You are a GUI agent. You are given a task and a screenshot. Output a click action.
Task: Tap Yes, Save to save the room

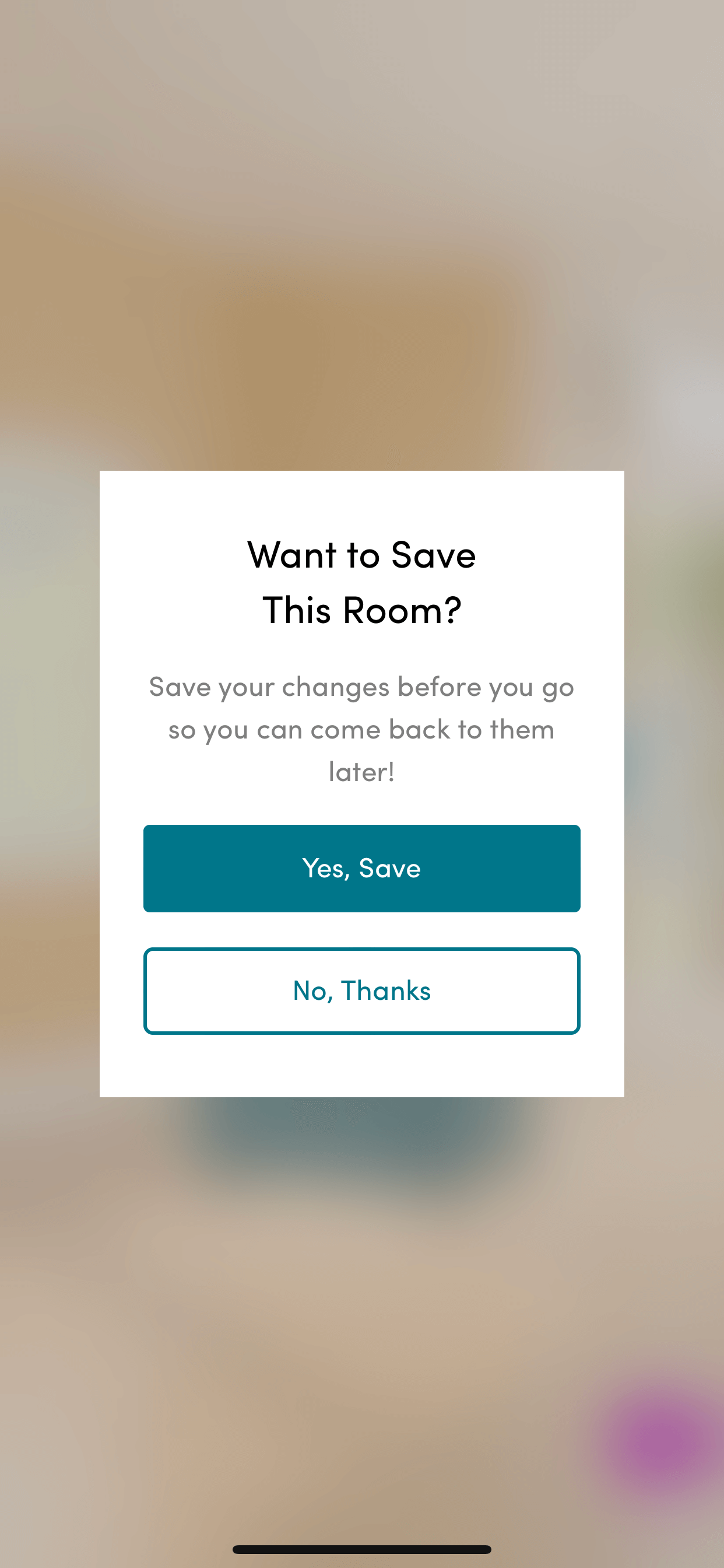361,868
